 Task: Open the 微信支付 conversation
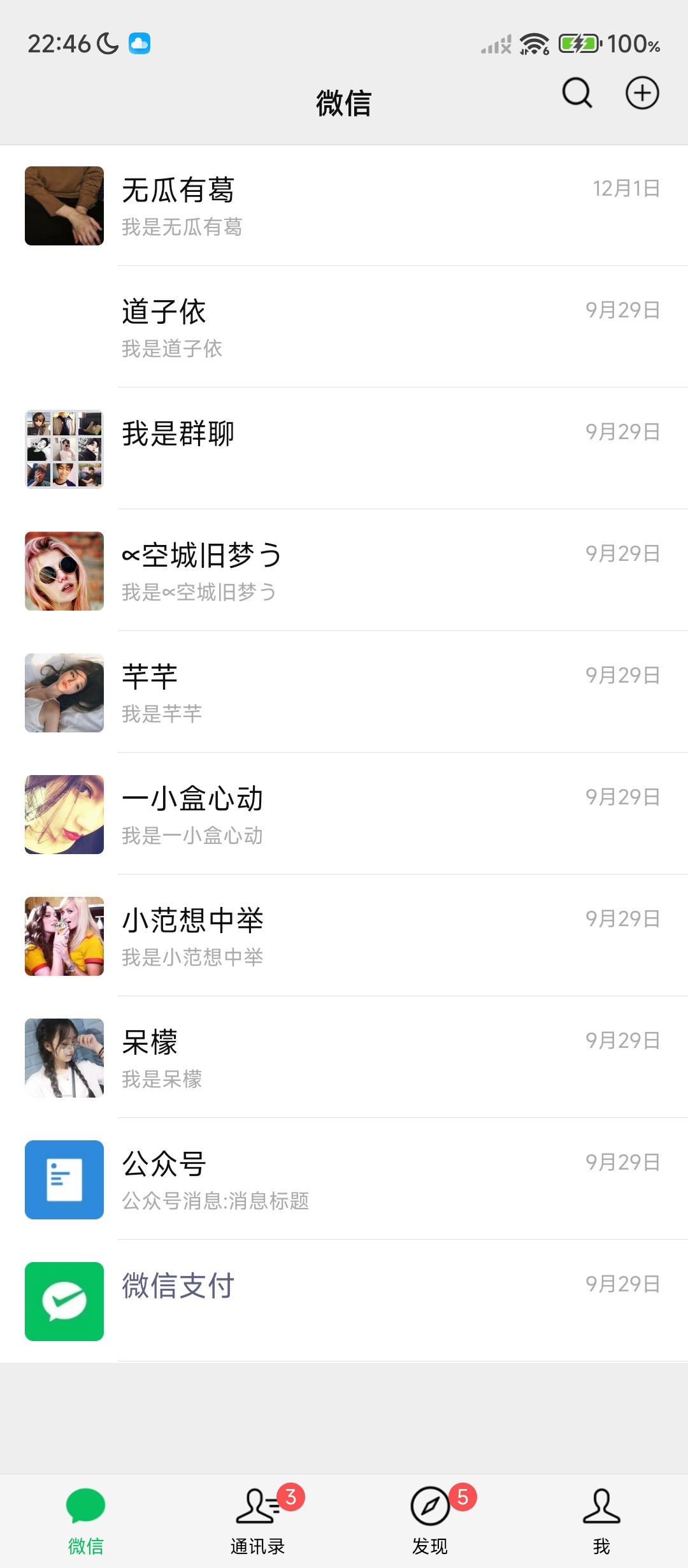pos(344,1301)
